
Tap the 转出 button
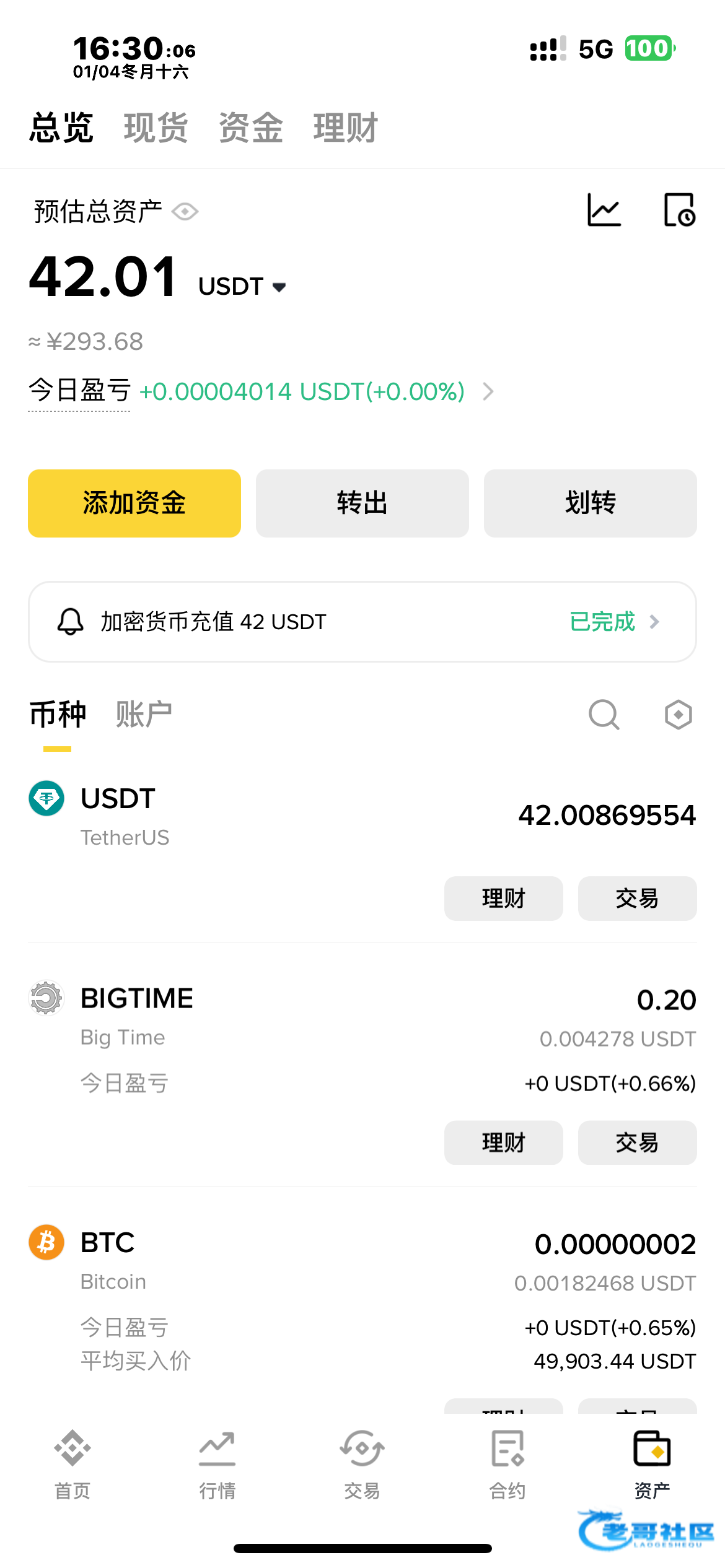(362, 503)
